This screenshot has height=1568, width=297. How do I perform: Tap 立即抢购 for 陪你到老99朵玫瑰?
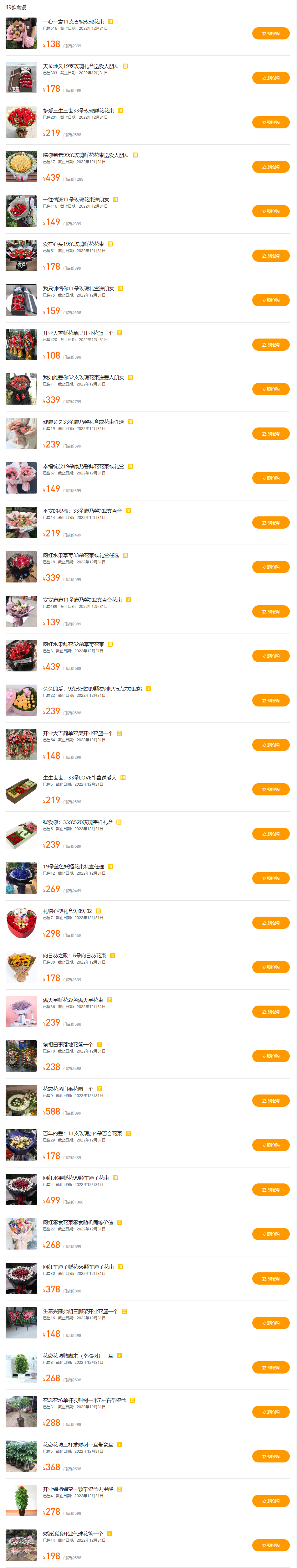point(271,167)
